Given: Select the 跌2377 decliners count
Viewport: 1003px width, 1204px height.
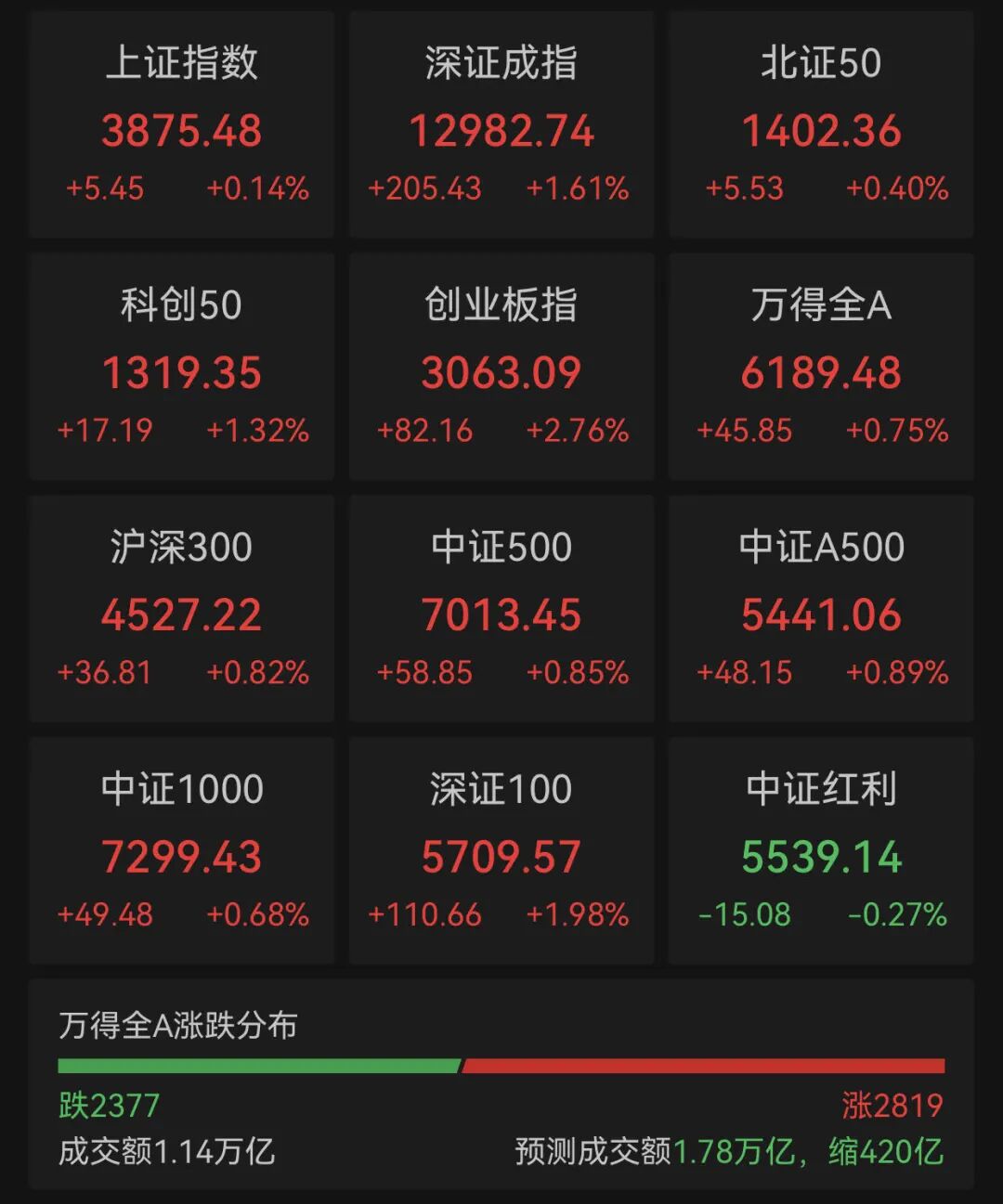Looking at the screenshot, I should click(109, 1105).
